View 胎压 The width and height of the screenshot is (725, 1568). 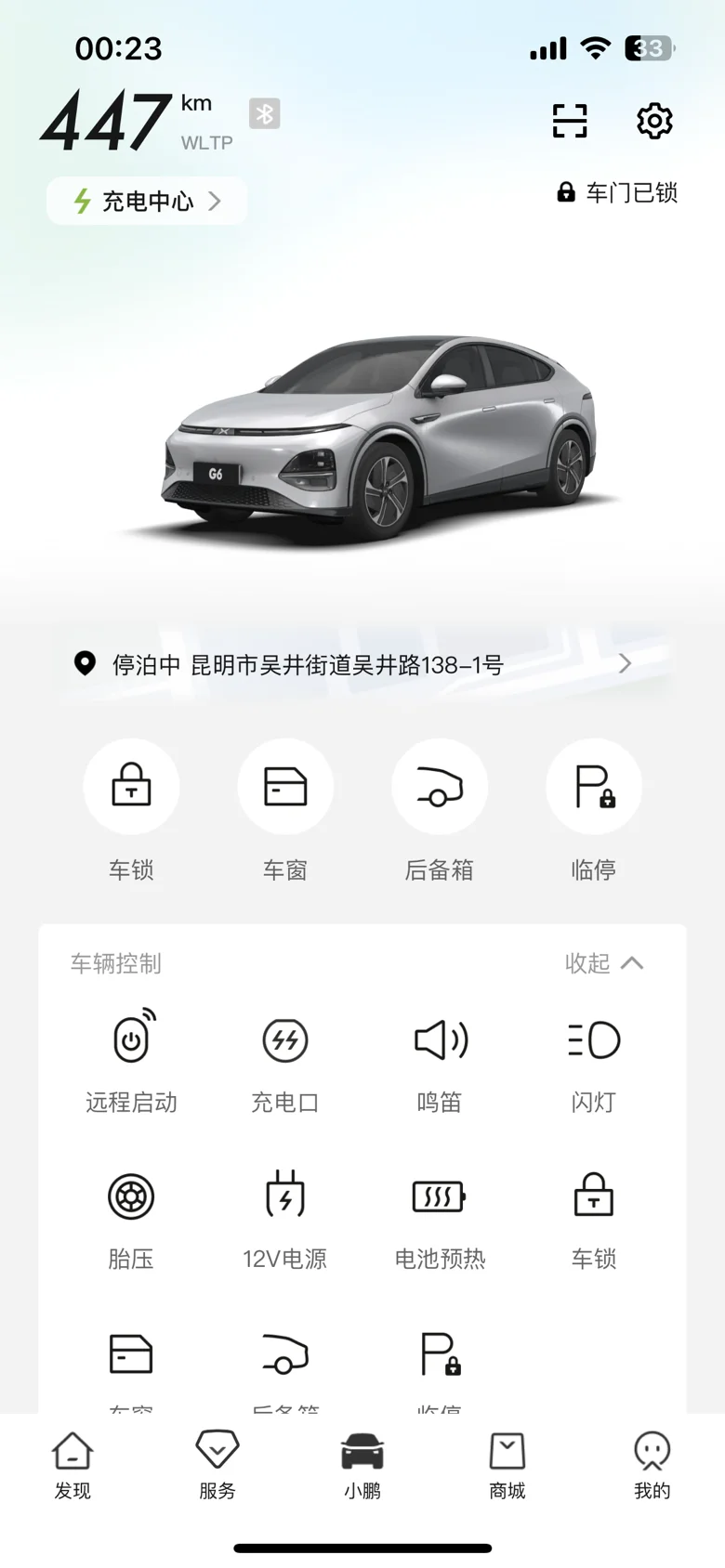[x=131, y=1217]
